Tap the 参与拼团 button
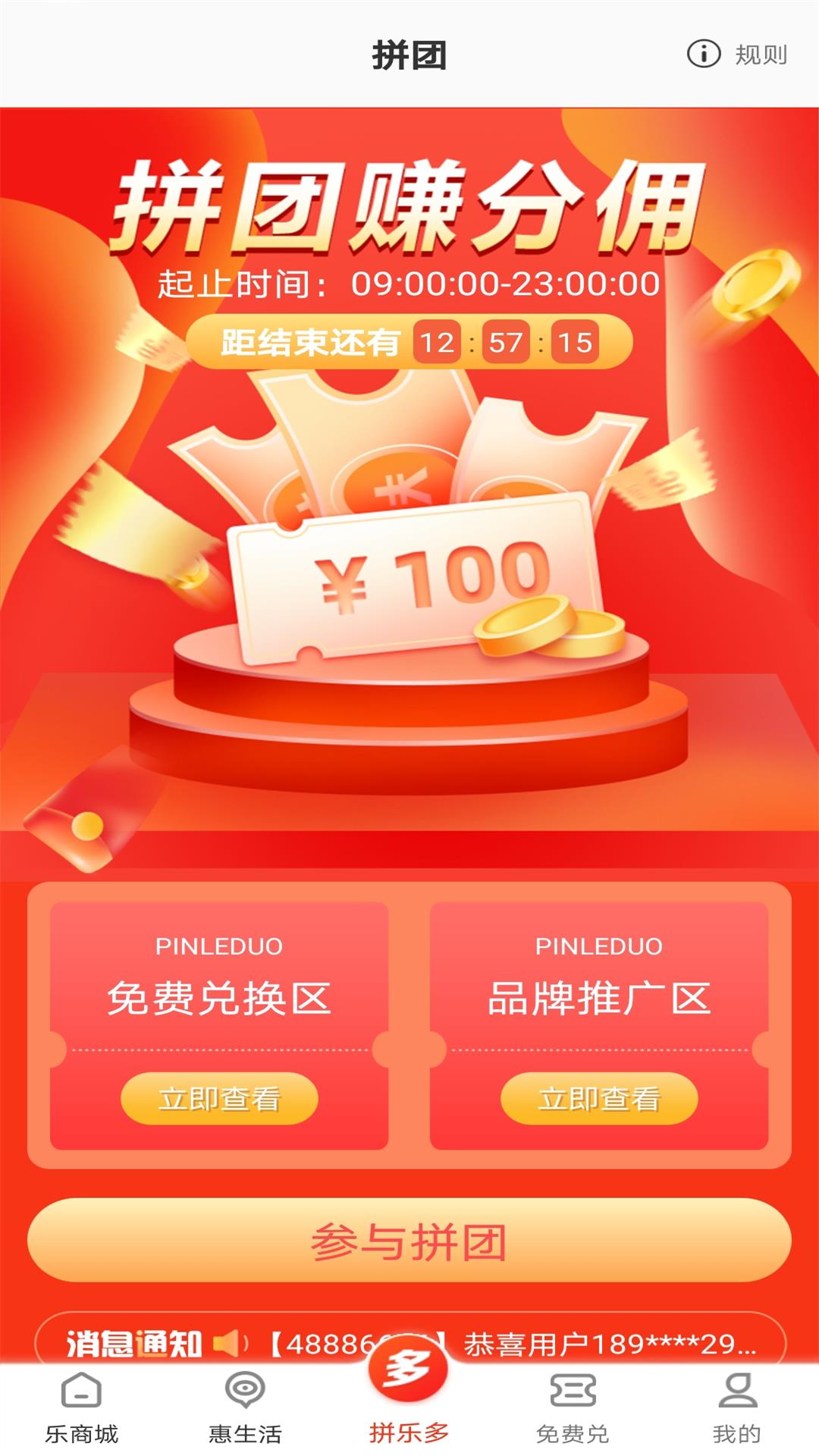 409,1241
